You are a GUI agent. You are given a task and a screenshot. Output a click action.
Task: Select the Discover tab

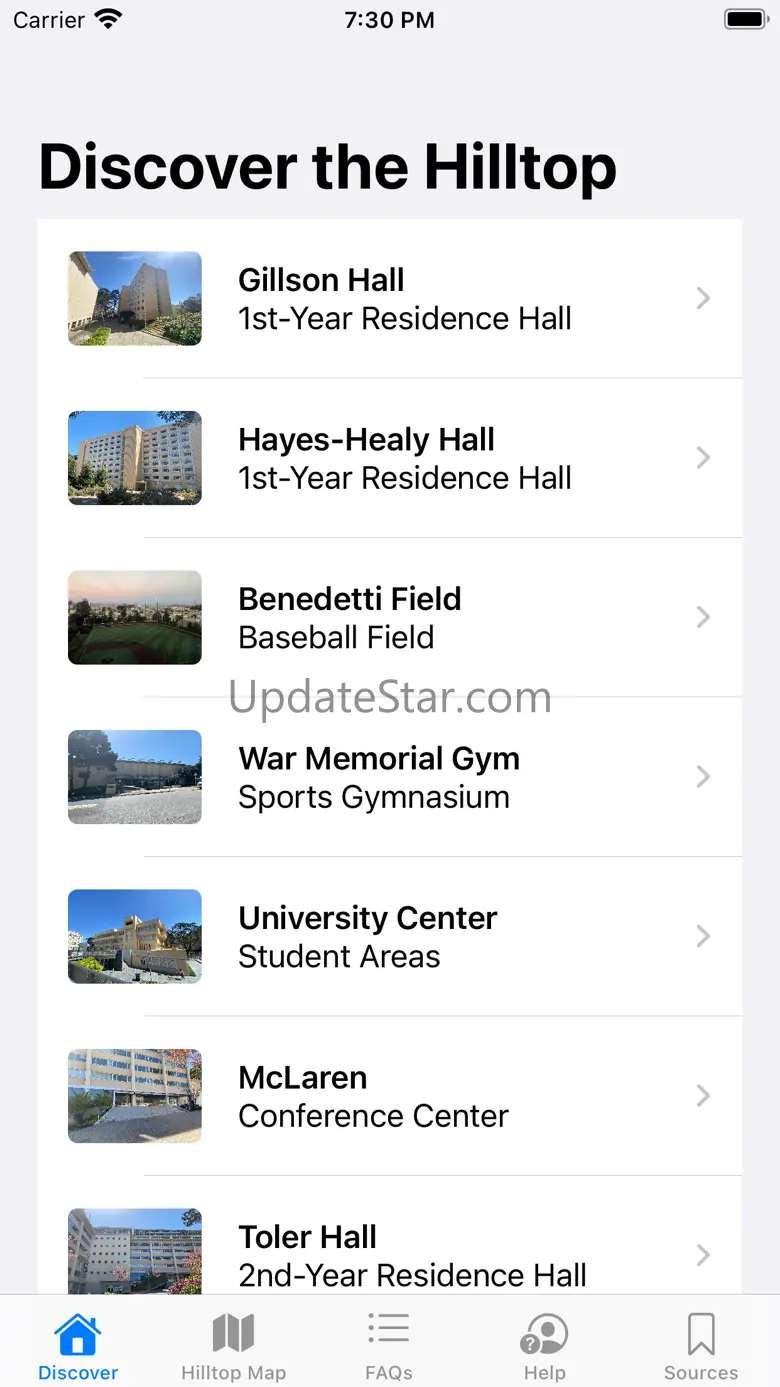[x=78, y=1346]
